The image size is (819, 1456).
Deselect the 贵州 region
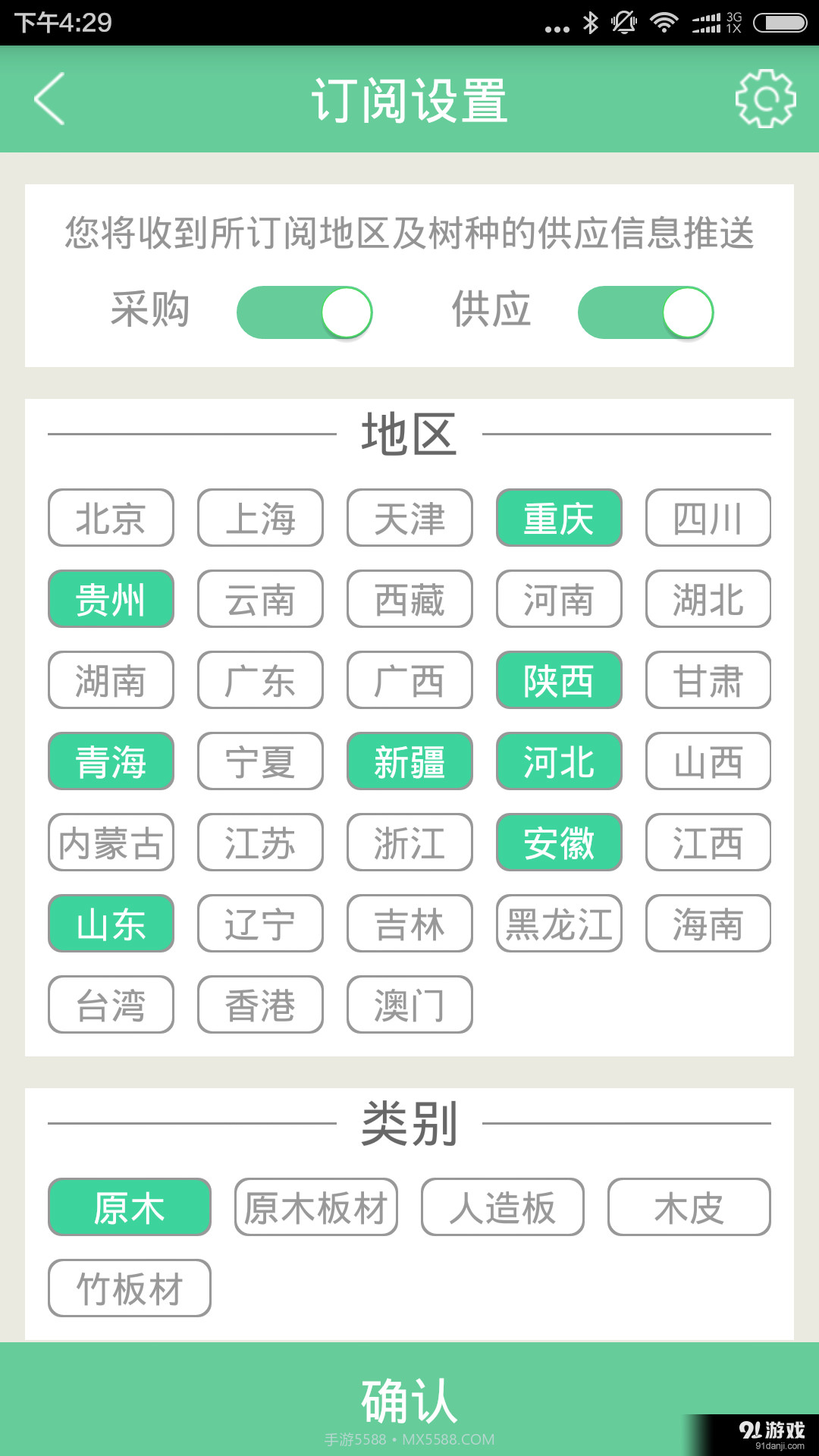pyautogui.click(x=110, y=599)
